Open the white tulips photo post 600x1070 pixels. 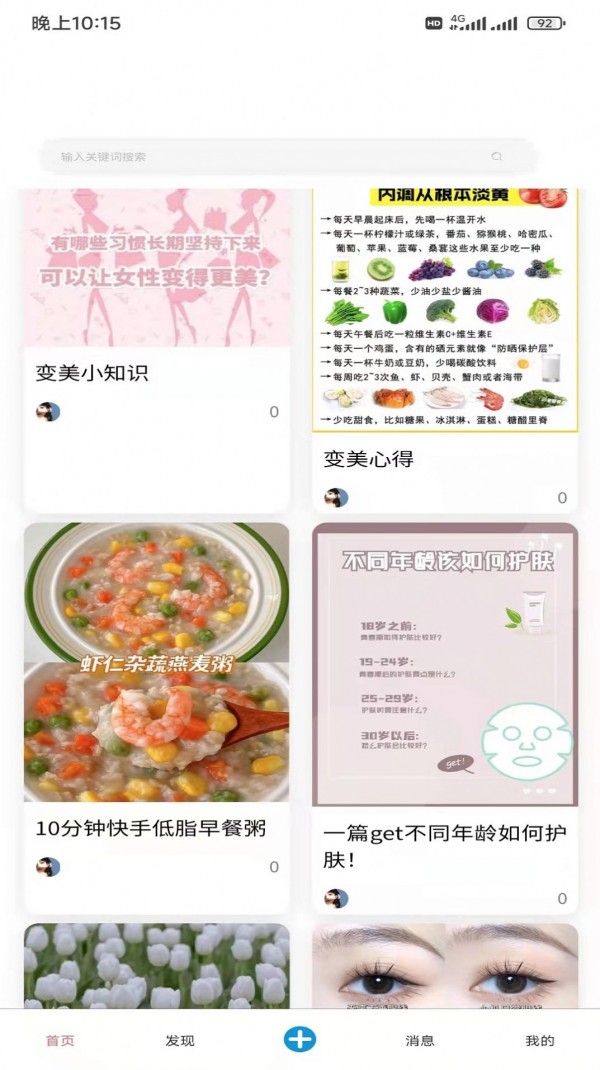pos(157,965)
